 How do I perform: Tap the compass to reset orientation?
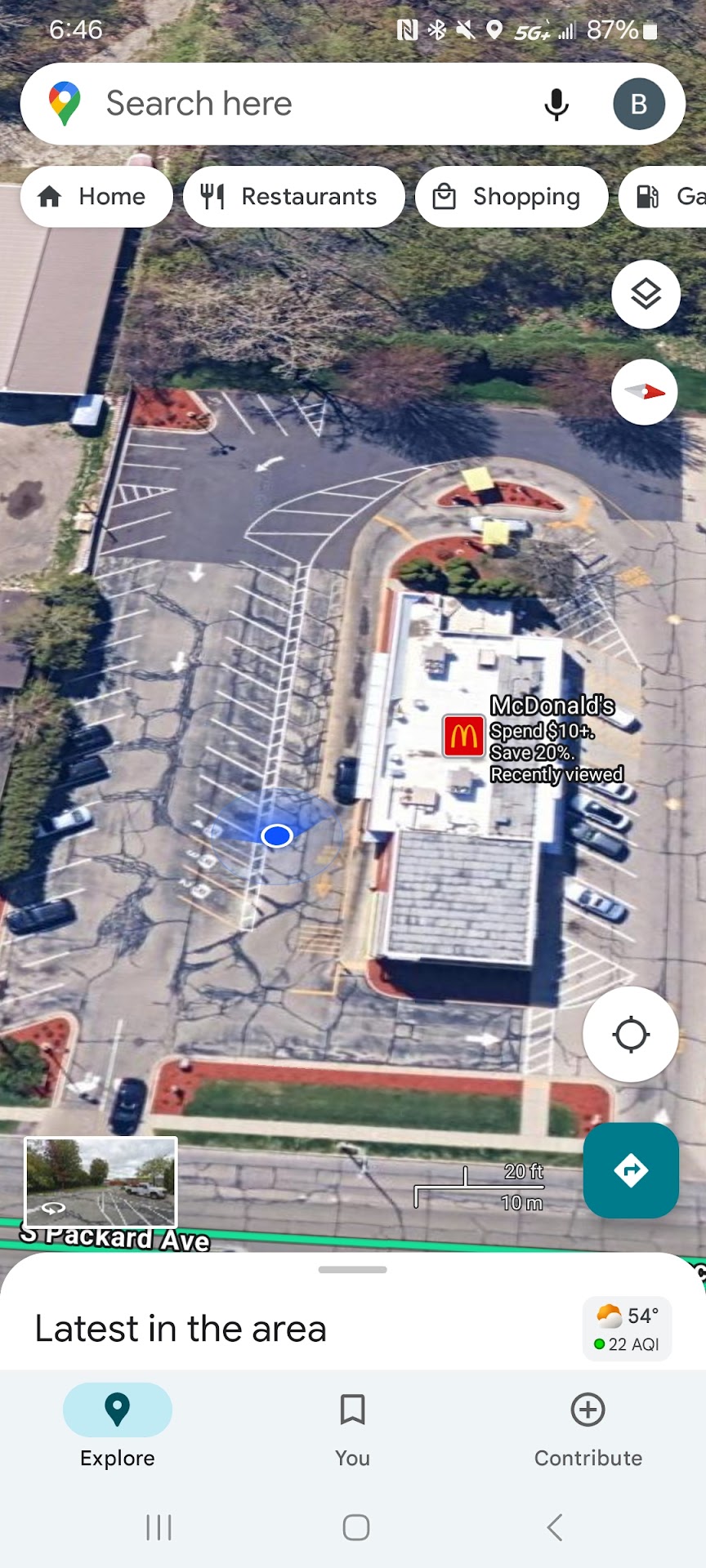click(x=645, y=392)
